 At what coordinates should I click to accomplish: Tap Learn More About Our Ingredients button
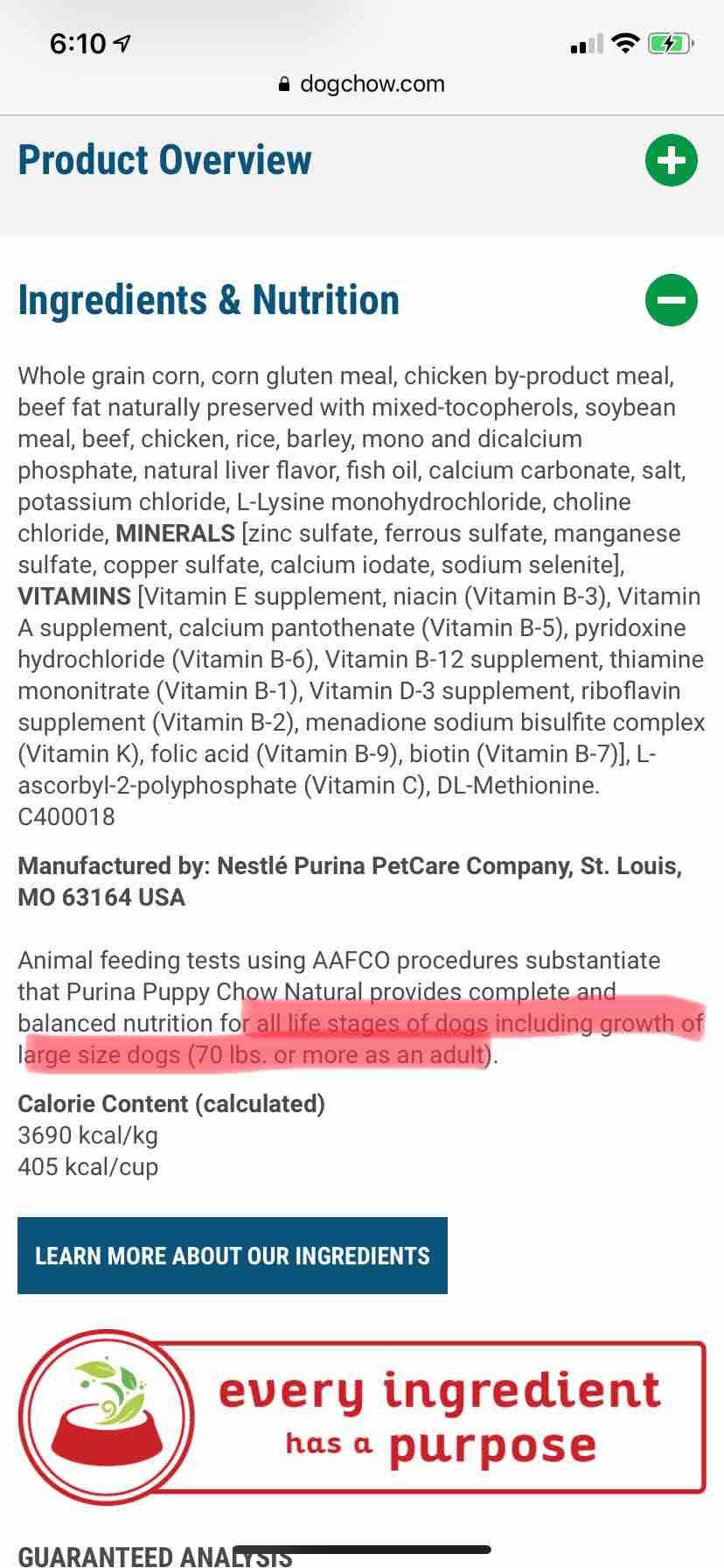click(233, 1256)
